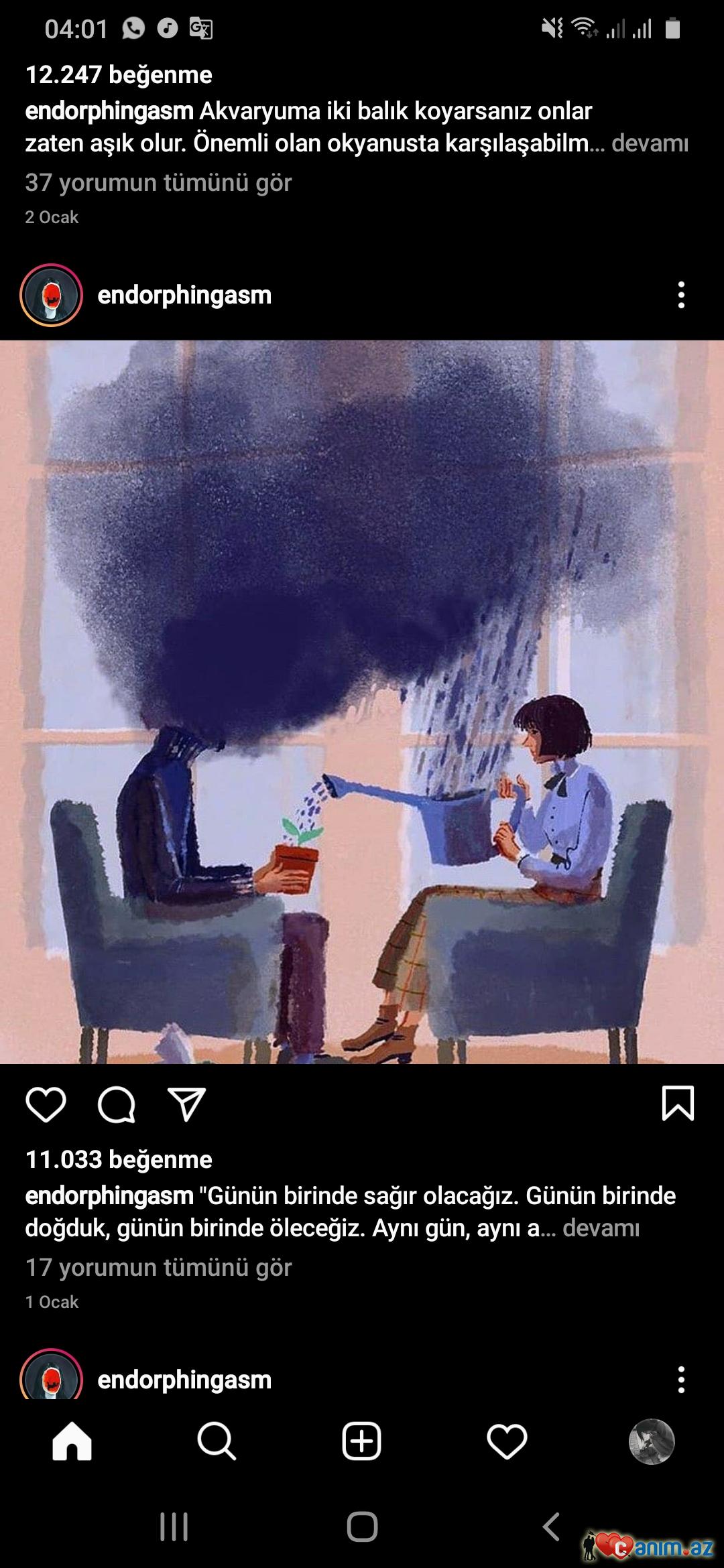This screenshot has height=1568, width=724.
Task: View all 37 comments
Action: (158, 182)
